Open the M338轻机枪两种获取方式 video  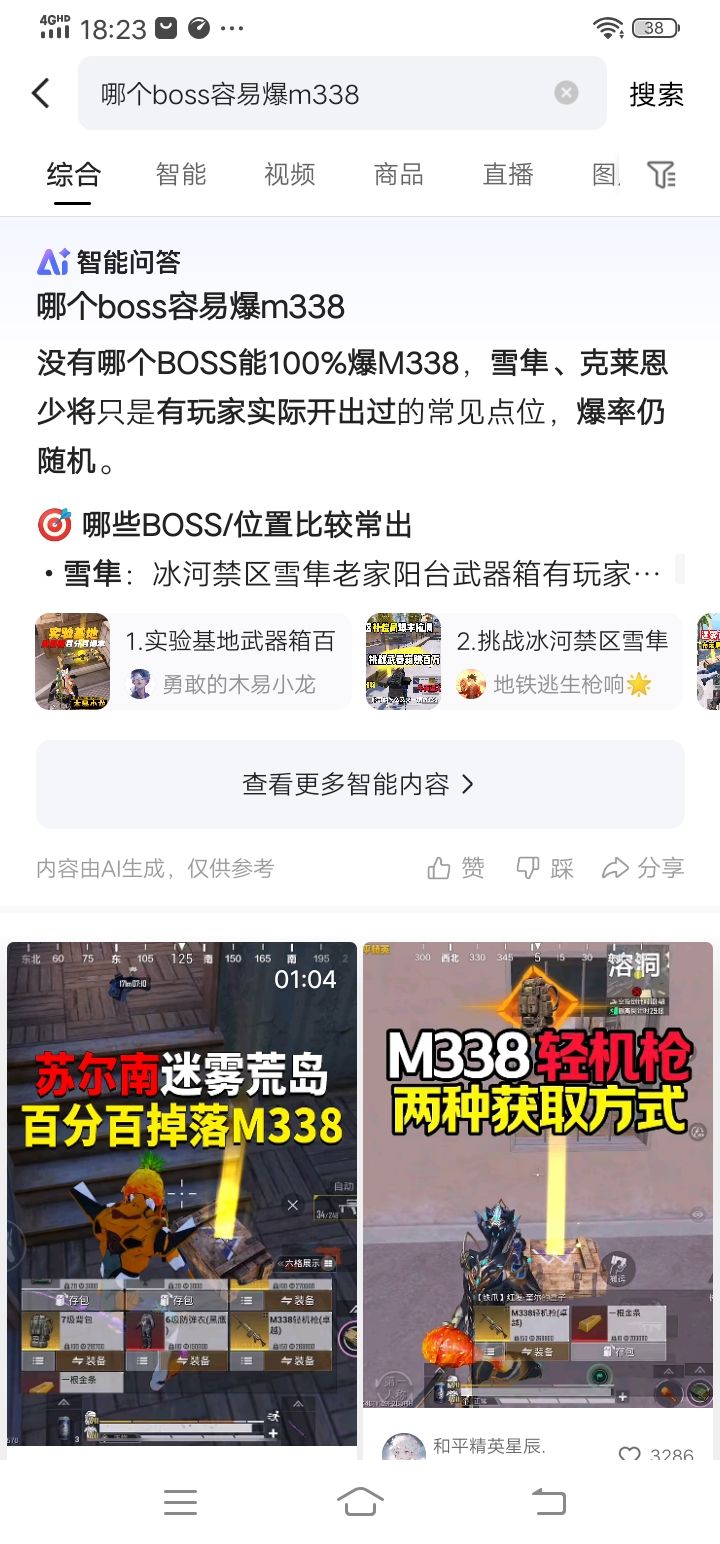point(538,1175)
